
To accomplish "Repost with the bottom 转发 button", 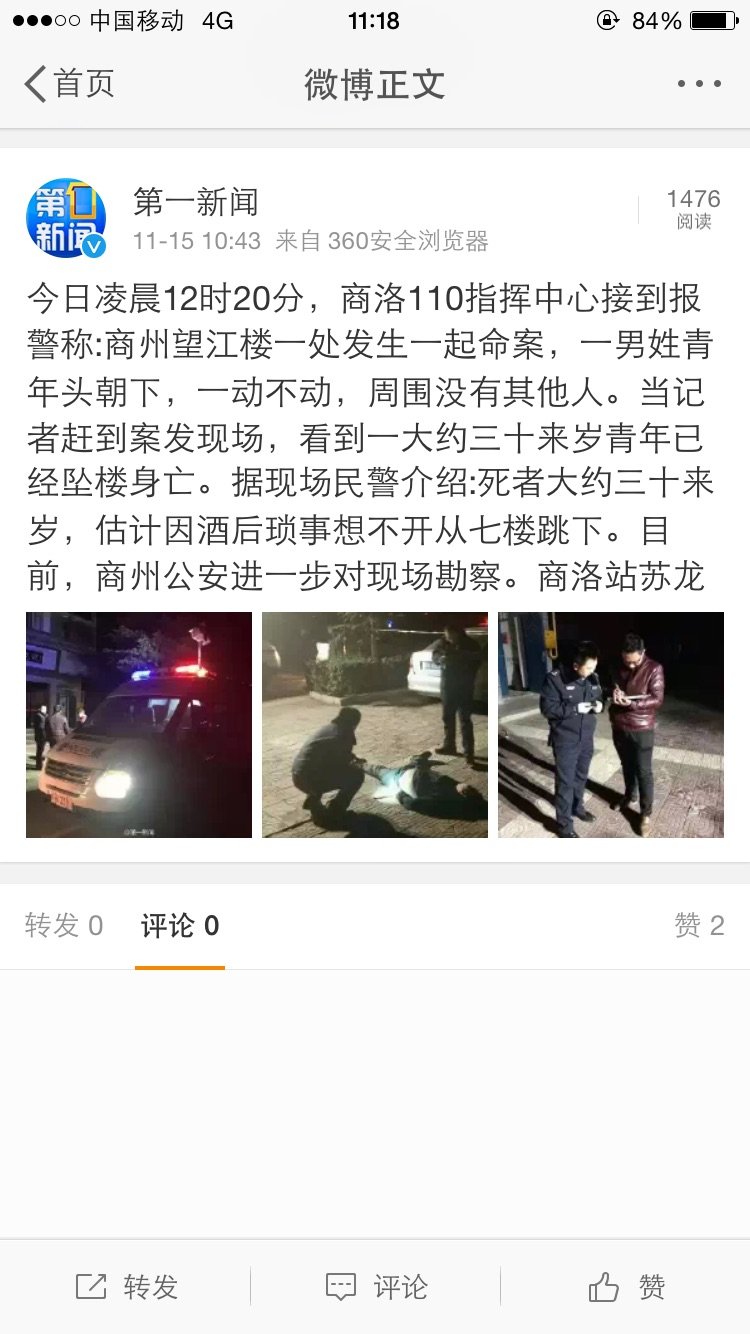I will point(126,1287).
